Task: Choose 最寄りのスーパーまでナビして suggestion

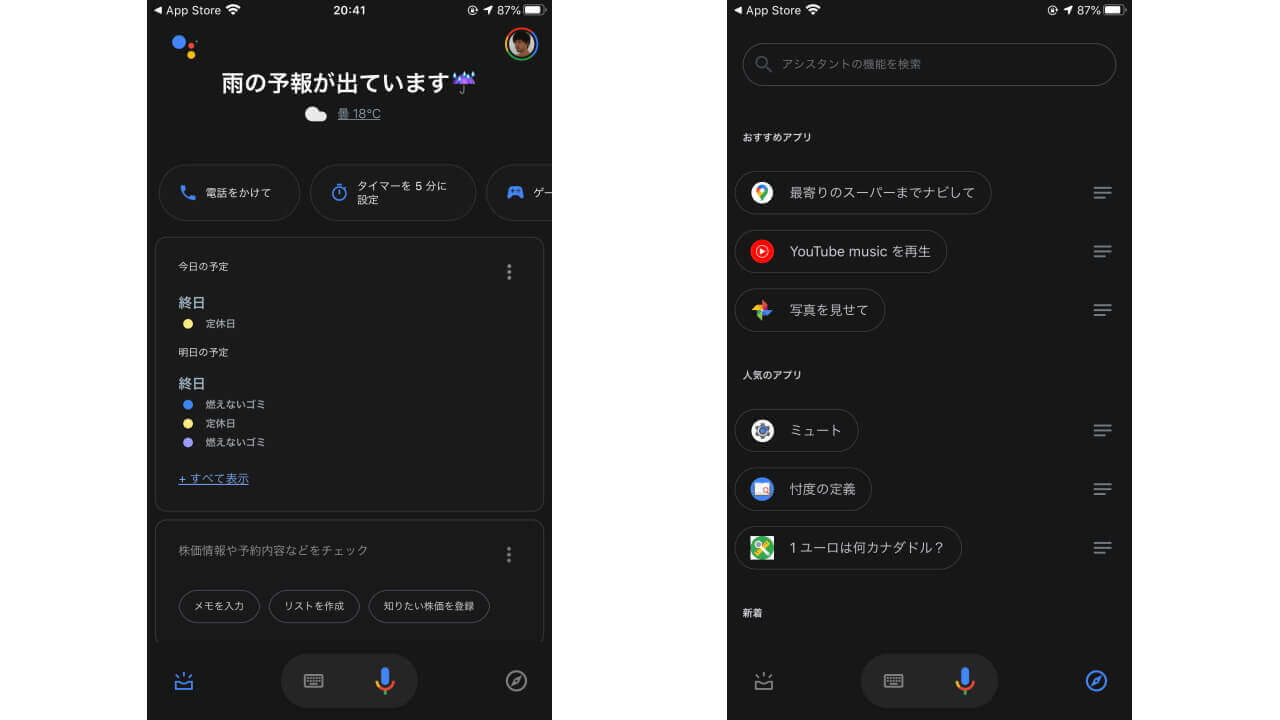Action: [862, 193]
